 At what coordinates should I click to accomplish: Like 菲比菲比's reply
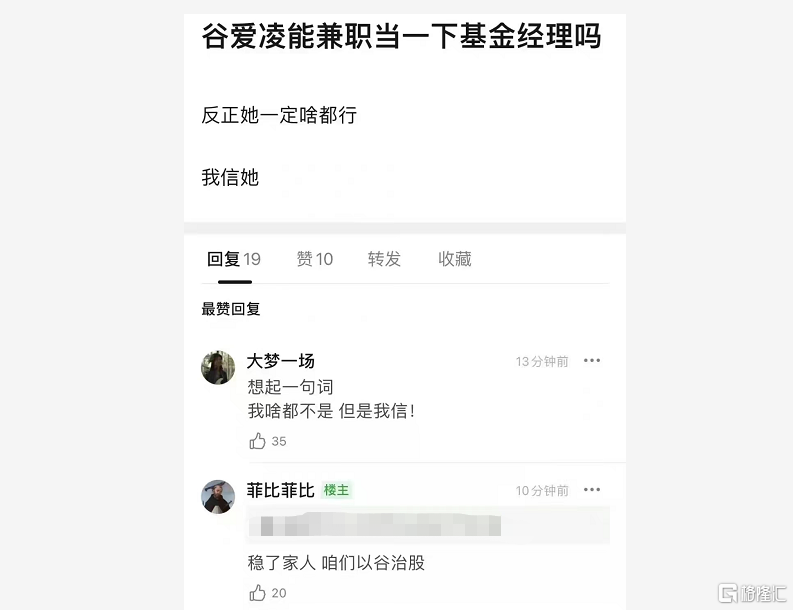pyautogui.click(x=258, y=593)
